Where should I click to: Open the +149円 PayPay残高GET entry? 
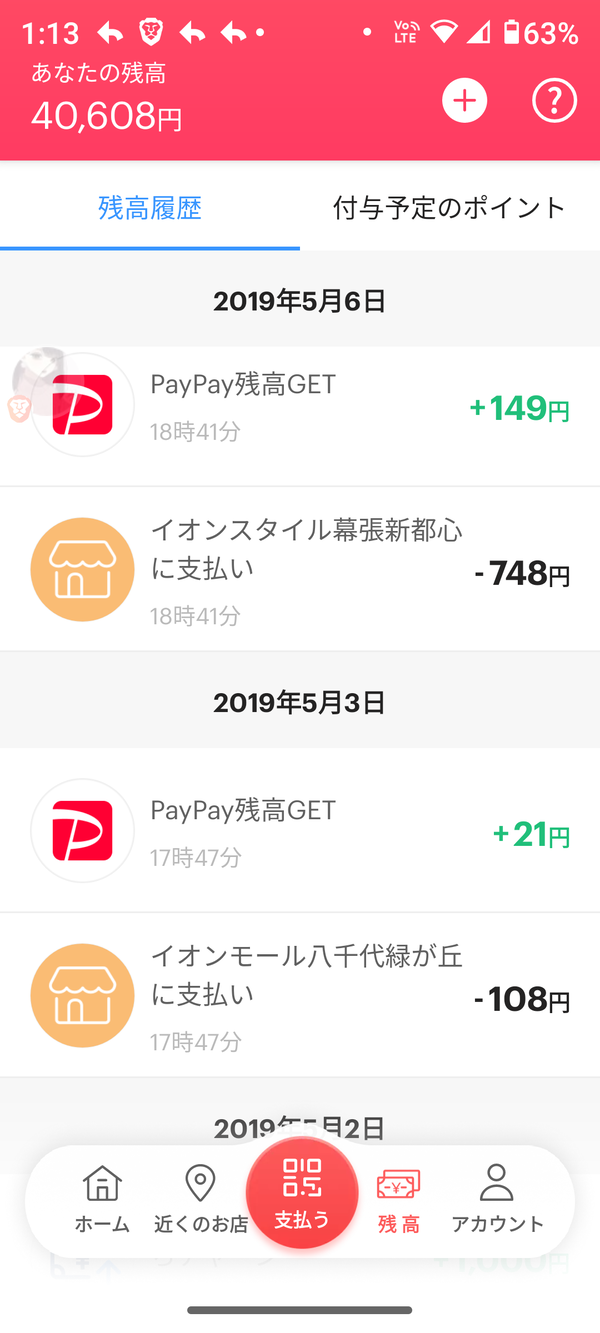pos(300,407)
